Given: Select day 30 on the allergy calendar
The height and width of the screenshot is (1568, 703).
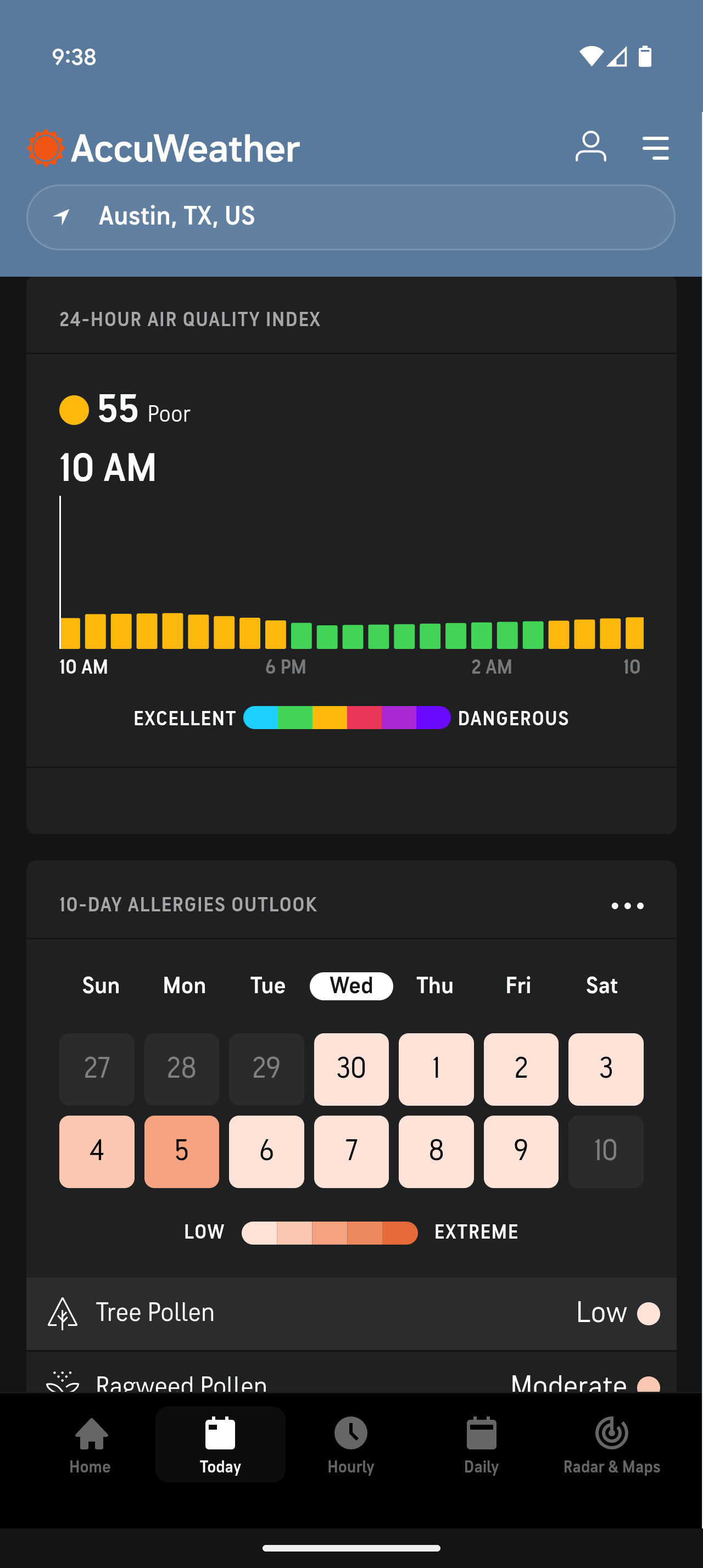Looking at the screenshot, I should click(x=351, y=1068).
